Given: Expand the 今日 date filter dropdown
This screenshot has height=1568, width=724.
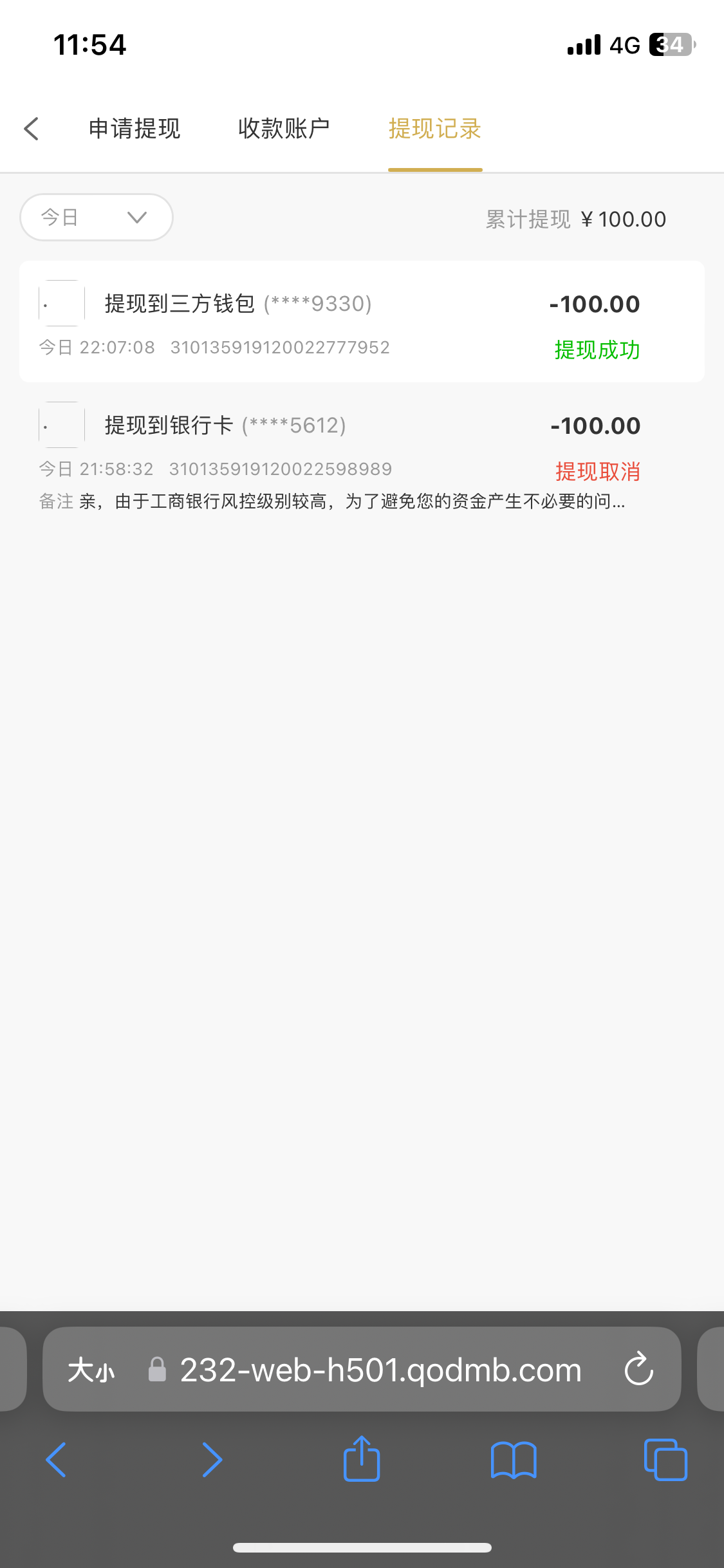Looking at the screenshot, I should point(97,218).
